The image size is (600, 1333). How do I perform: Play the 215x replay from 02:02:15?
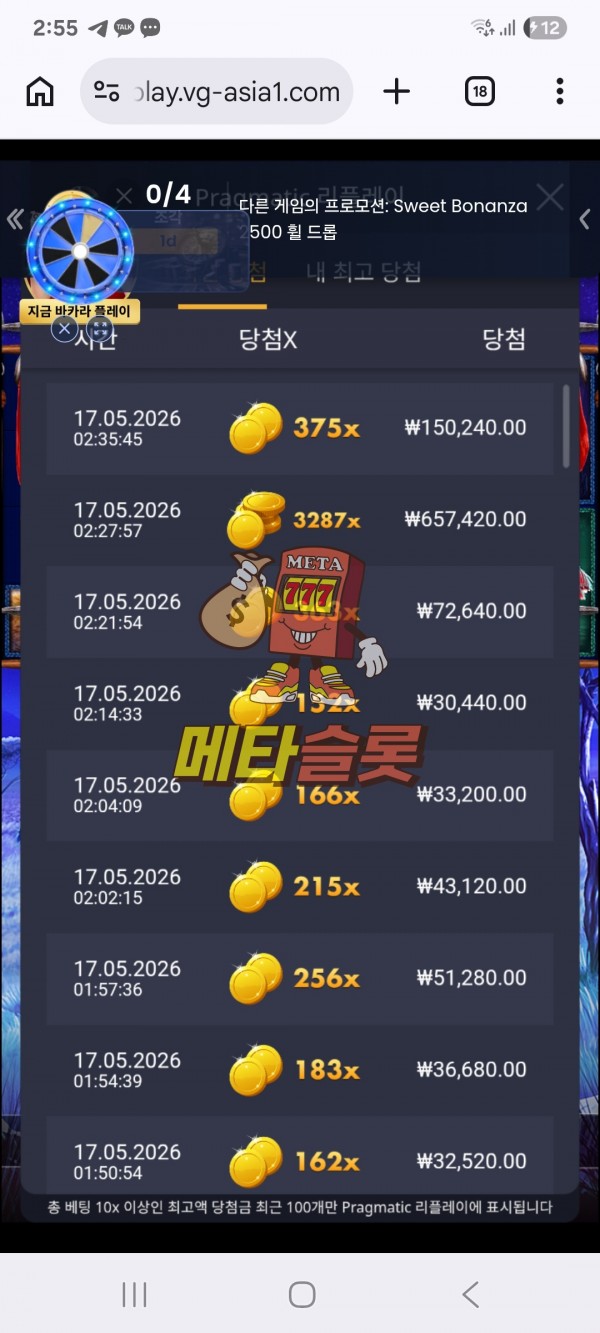point(300,887)
